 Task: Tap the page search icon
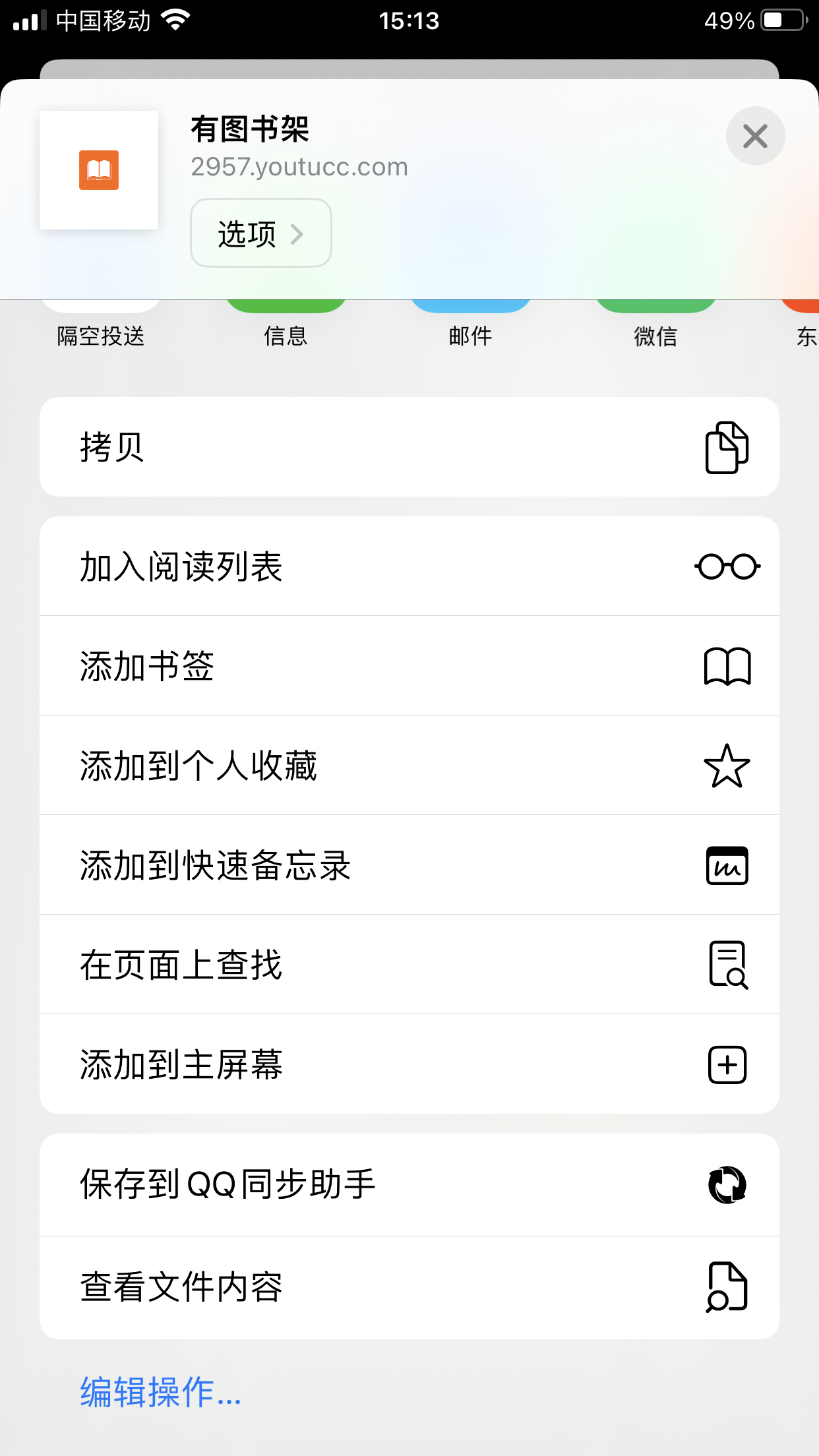[728, 965]
